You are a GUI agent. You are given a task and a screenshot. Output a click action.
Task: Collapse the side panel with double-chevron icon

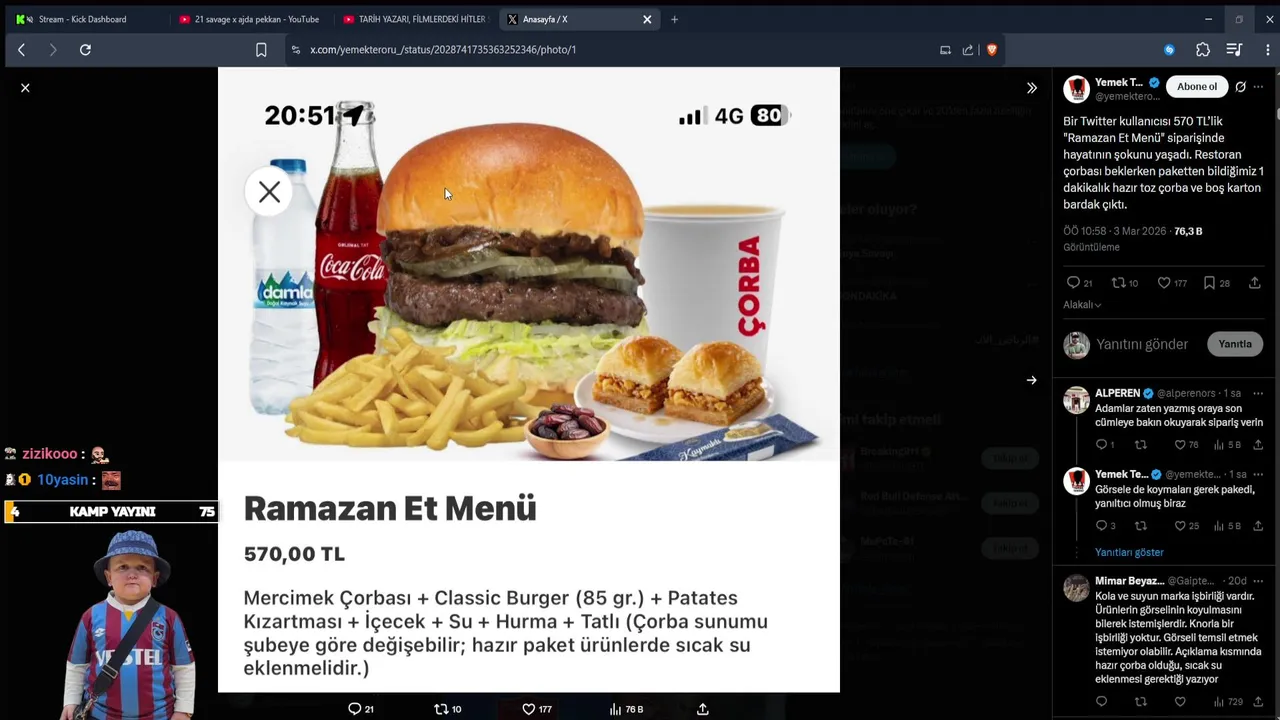coord(1031,88)
